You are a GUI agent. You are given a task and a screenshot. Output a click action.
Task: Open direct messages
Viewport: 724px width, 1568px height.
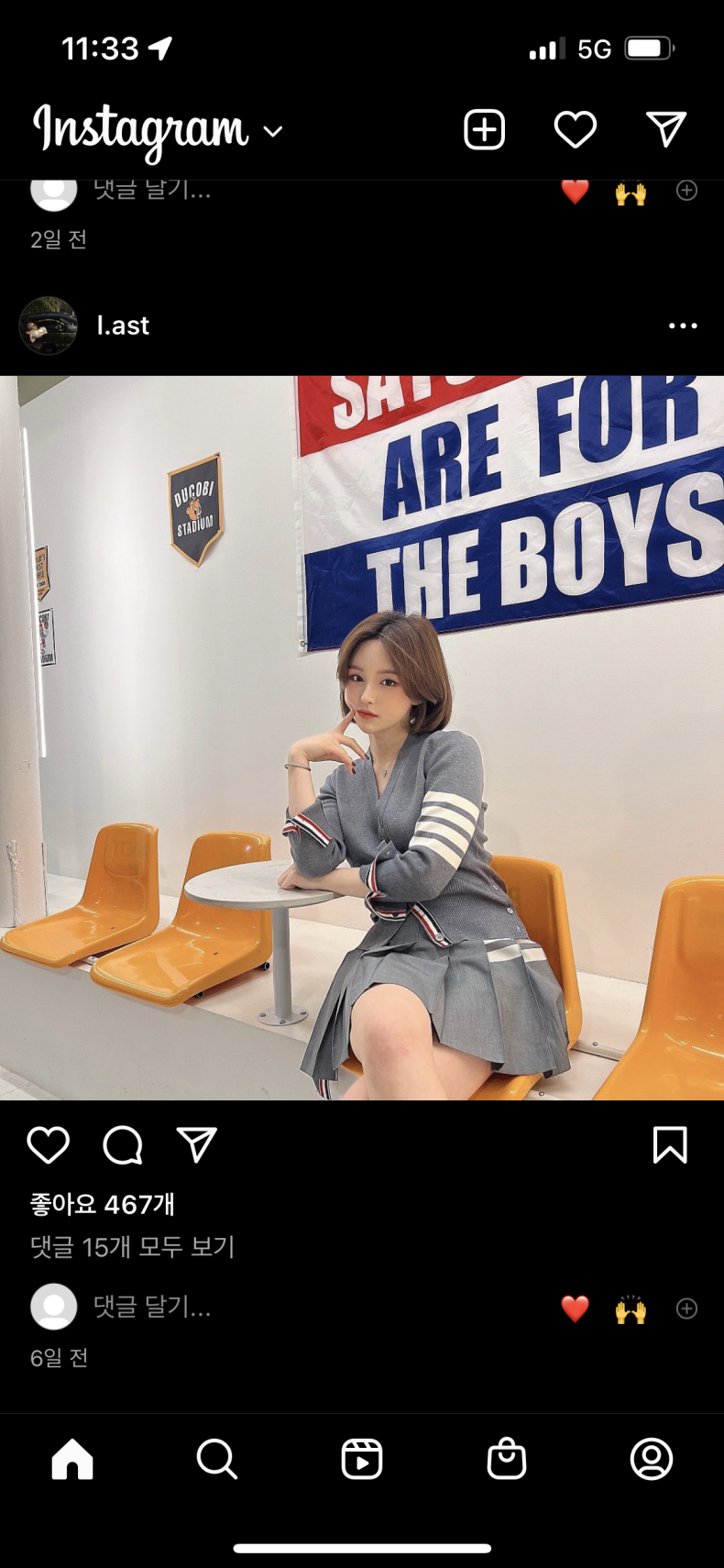pyautogui.click(x=666, y=129)
